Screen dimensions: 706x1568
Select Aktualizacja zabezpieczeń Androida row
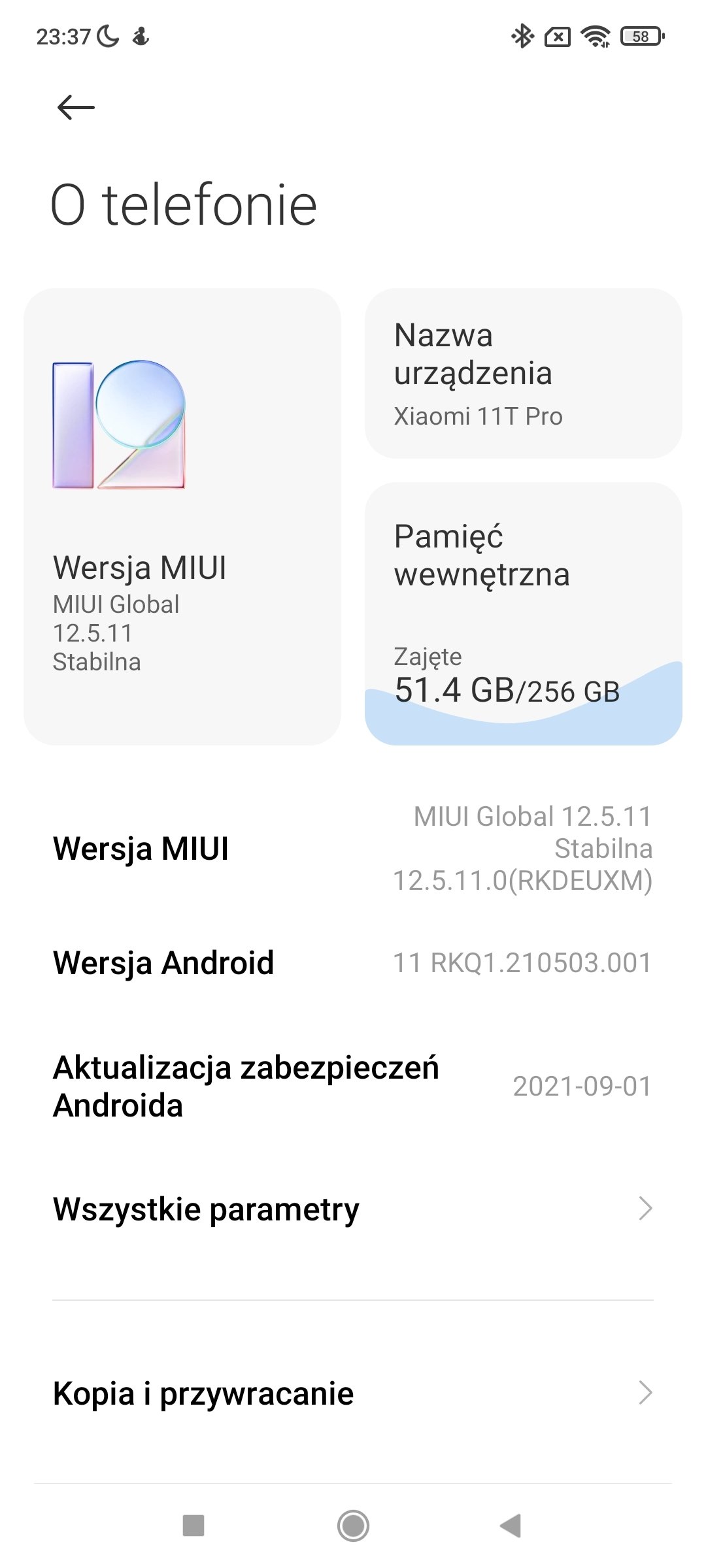pyautogui.click(x=353, y=1086)
